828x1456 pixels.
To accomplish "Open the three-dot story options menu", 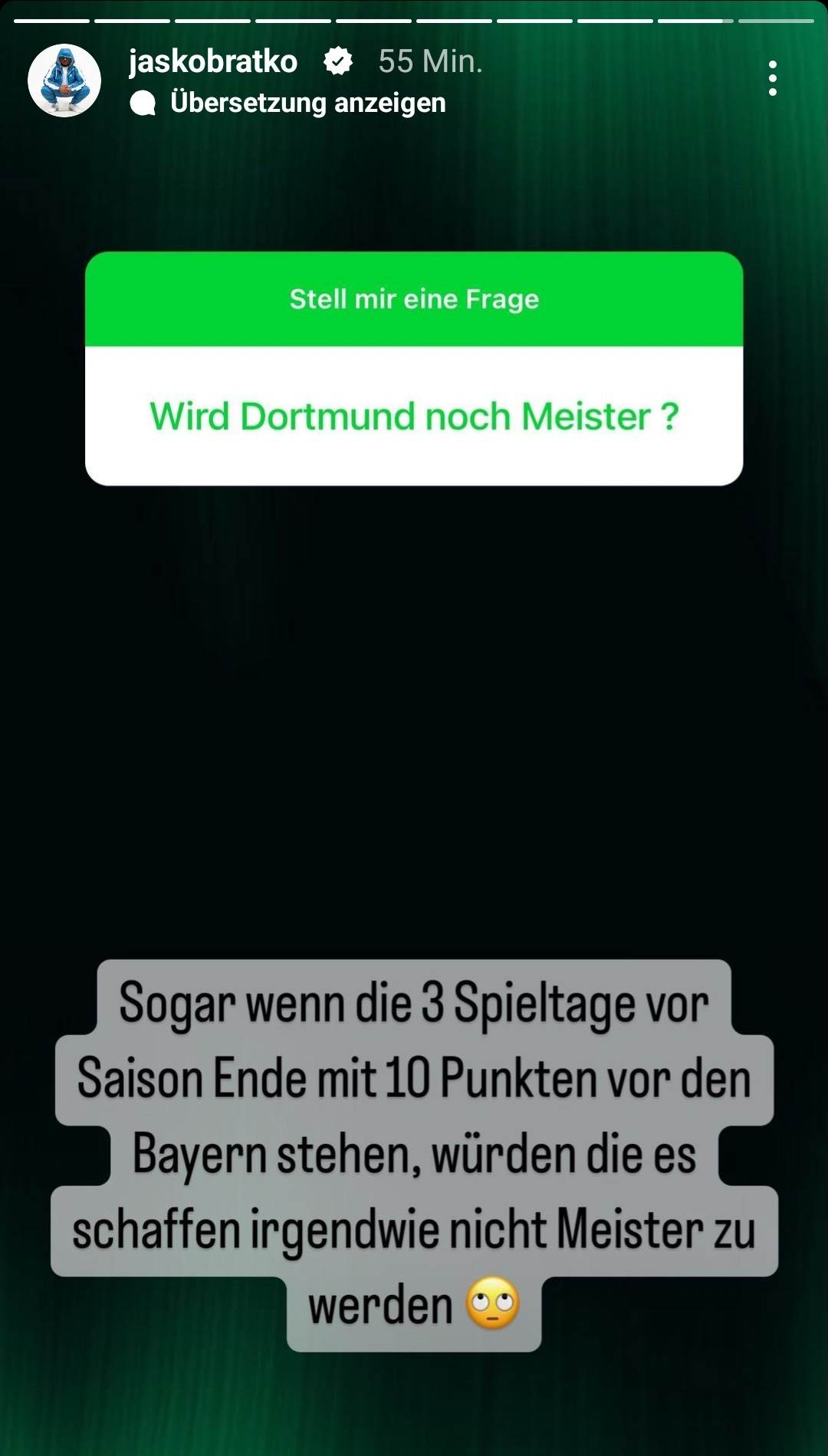I will point(772,78).
